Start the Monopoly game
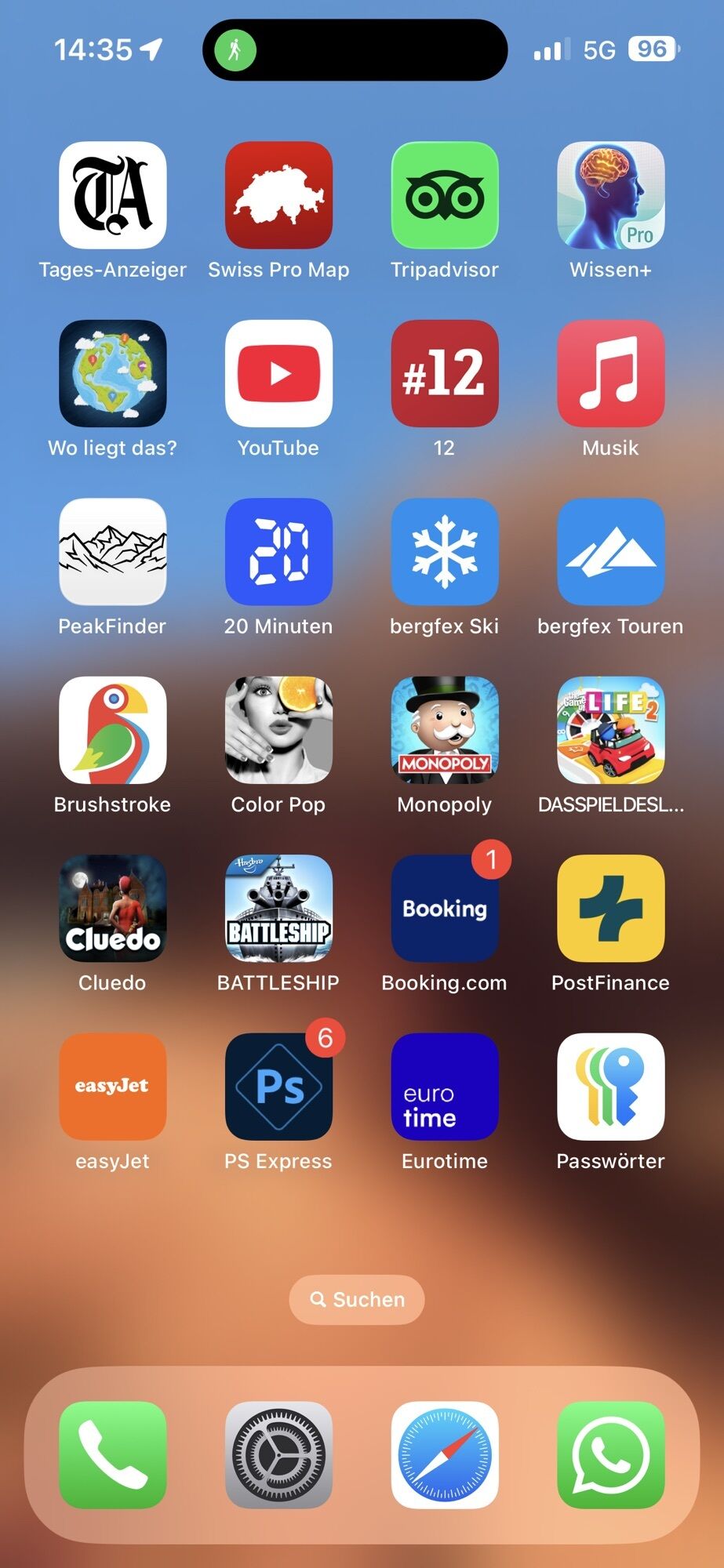 coord(445,730)
